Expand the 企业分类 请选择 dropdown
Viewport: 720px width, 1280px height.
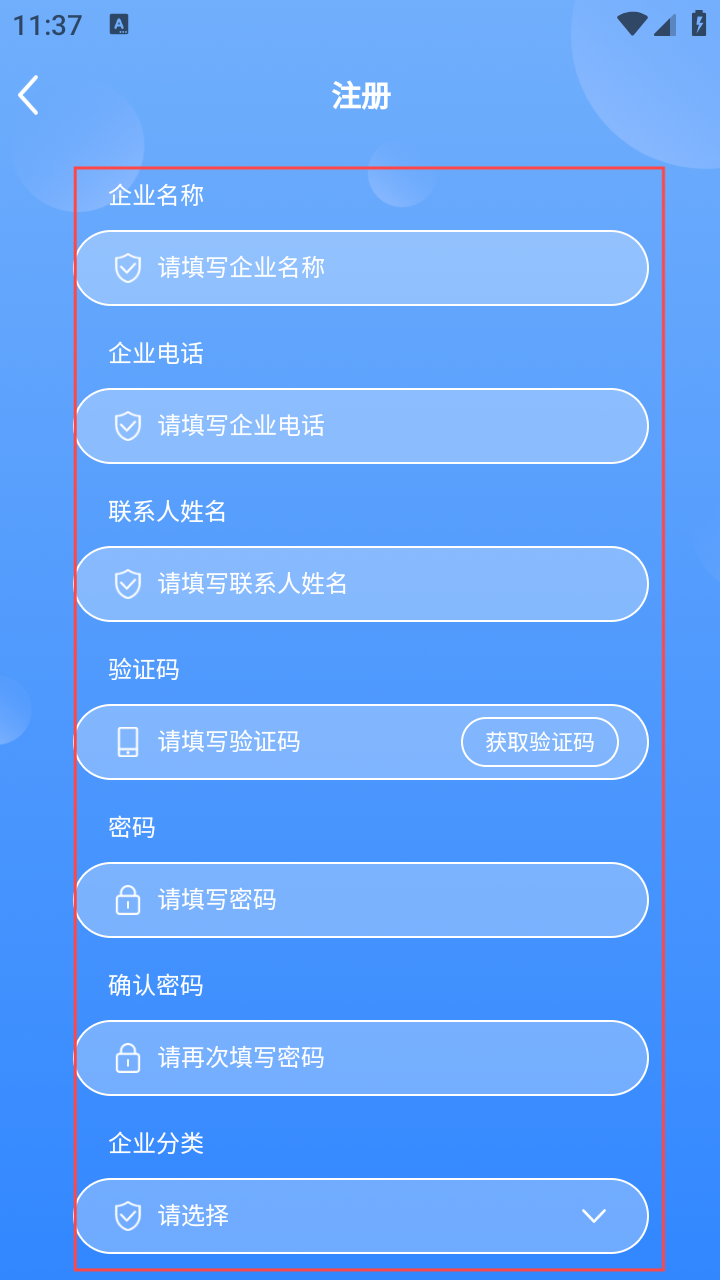pos(362,1216)
